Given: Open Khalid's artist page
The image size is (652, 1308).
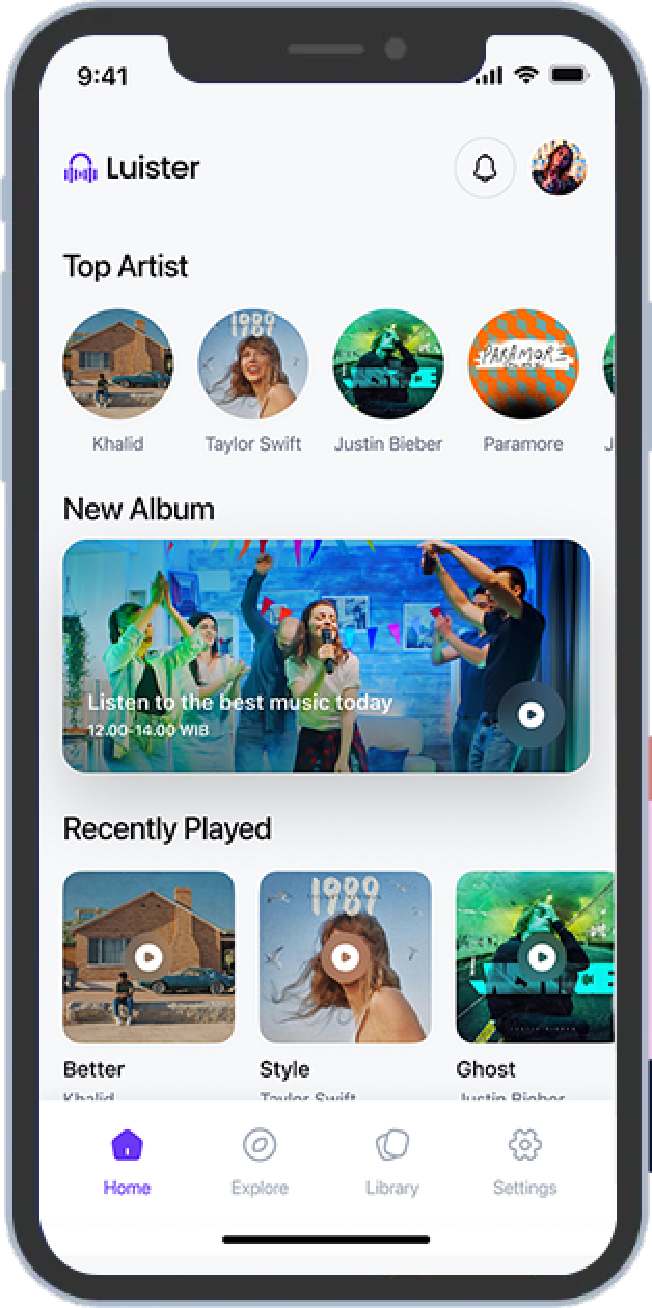Looking at the screenshot, I should (118, 364).
